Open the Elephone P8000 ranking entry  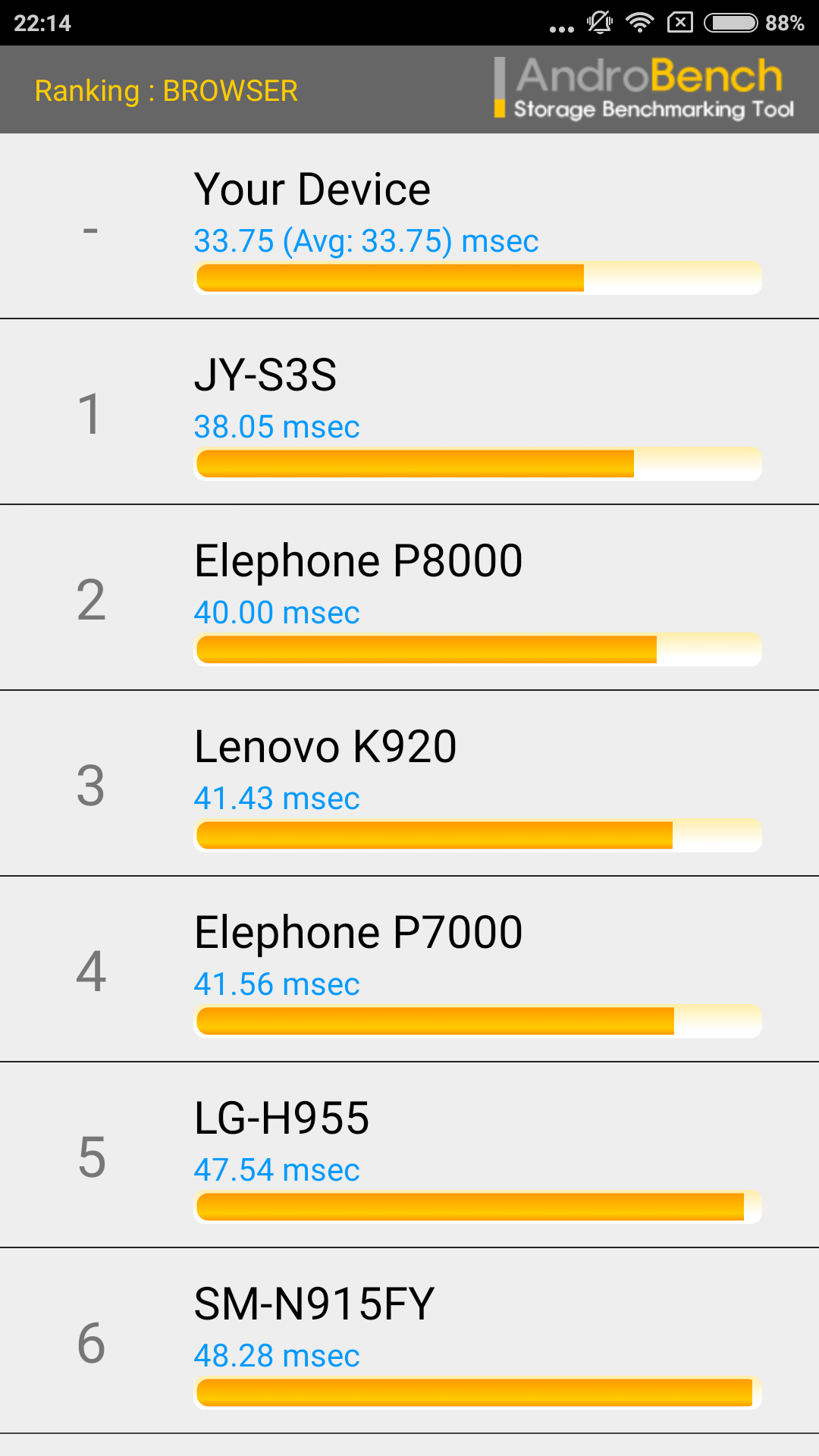[x=409, y=598]
